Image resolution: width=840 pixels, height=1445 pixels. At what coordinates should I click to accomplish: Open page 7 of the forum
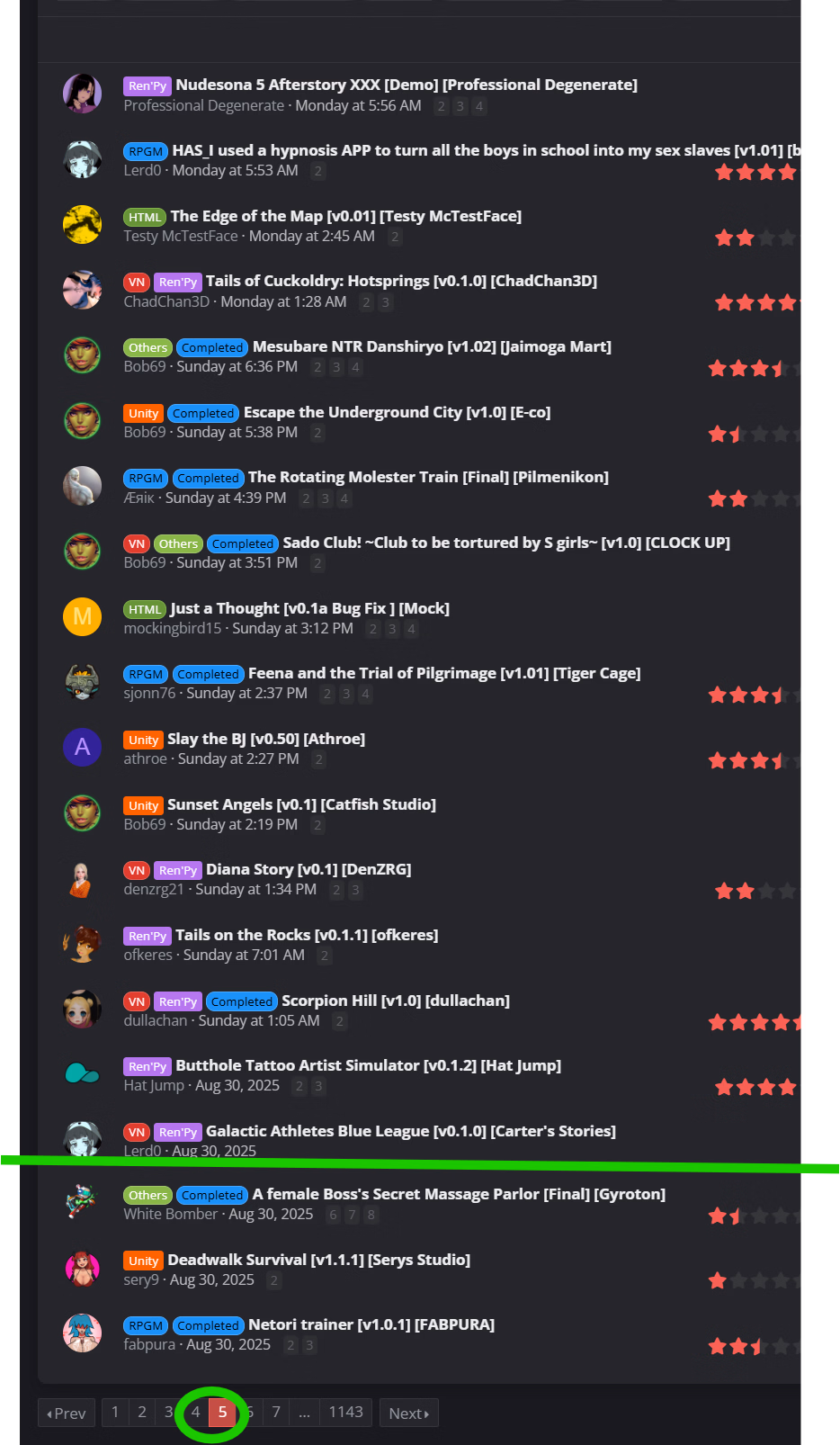point(276,1412)
